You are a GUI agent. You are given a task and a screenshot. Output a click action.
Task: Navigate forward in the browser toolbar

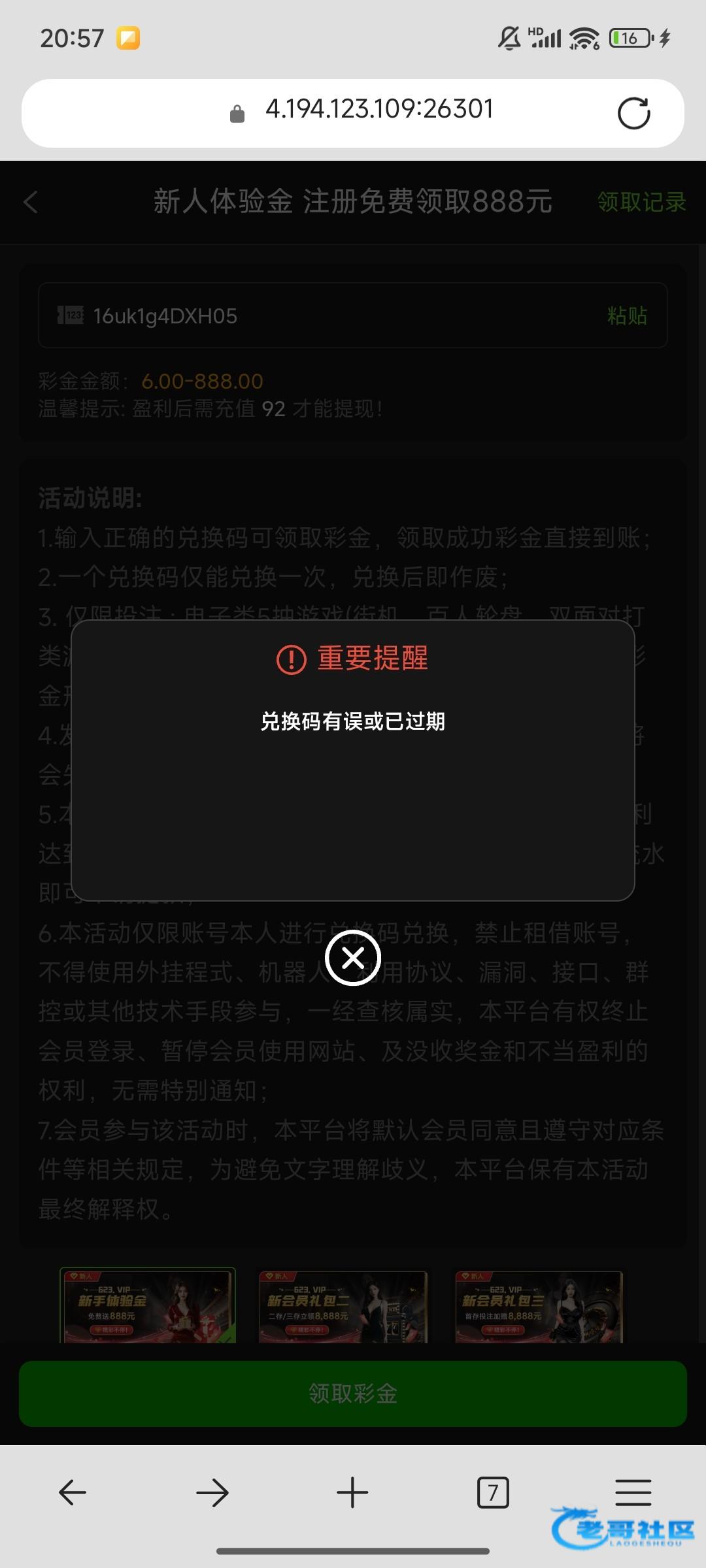(x=212, y=1493)
